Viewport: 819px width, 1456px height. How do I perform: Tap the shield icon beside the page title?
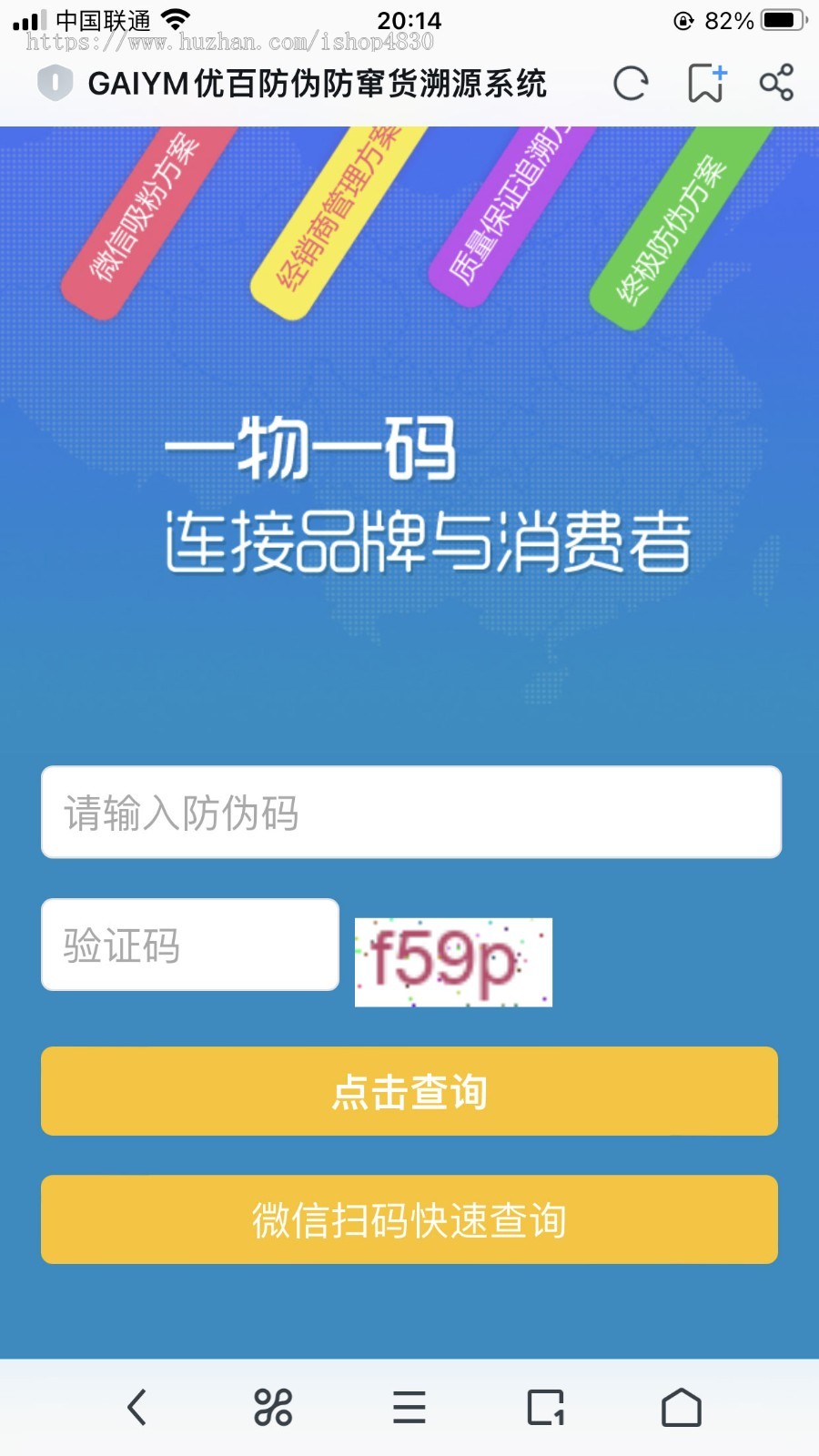[x=55, y=84]
